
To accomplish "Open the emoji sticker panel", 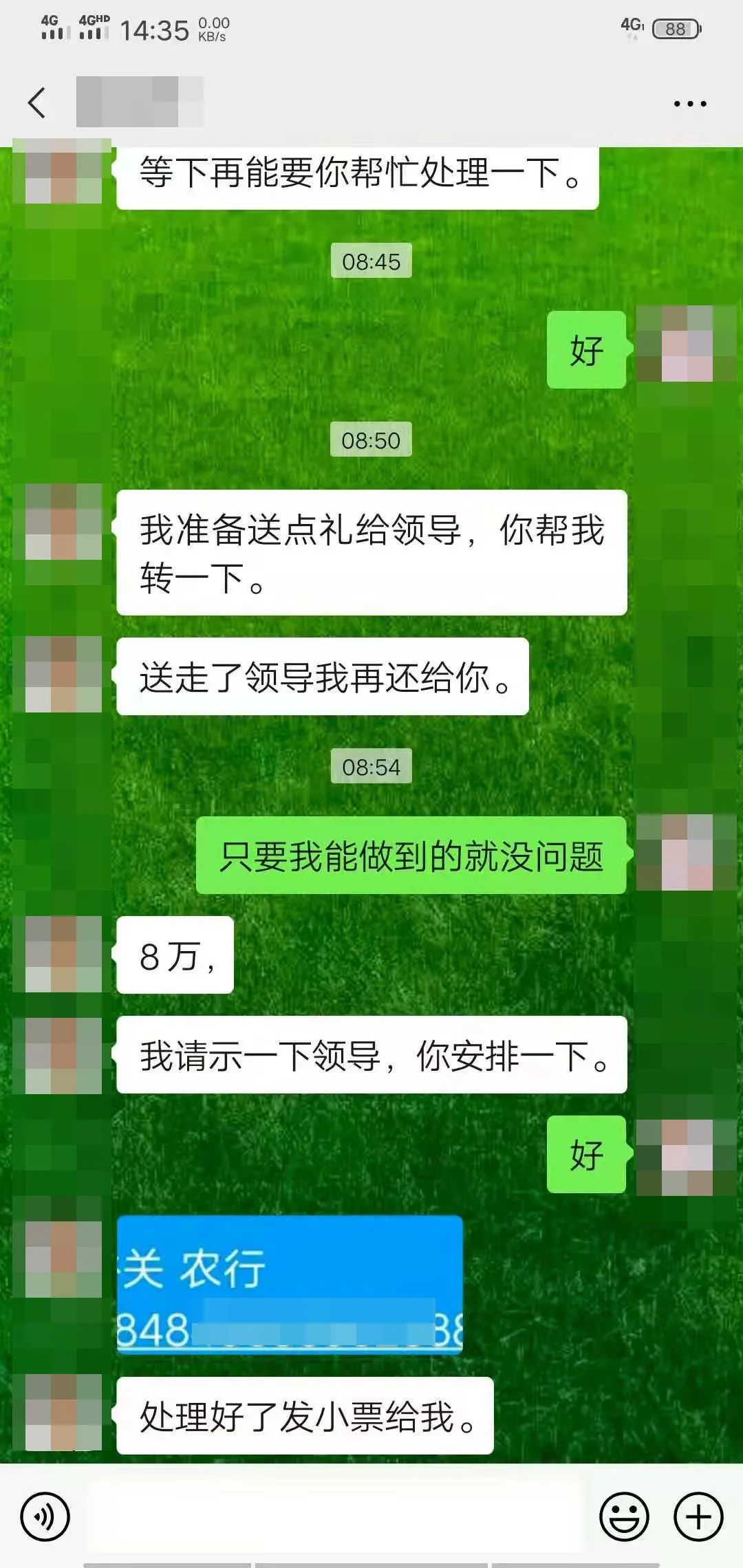I will (x=624, y=1516).
